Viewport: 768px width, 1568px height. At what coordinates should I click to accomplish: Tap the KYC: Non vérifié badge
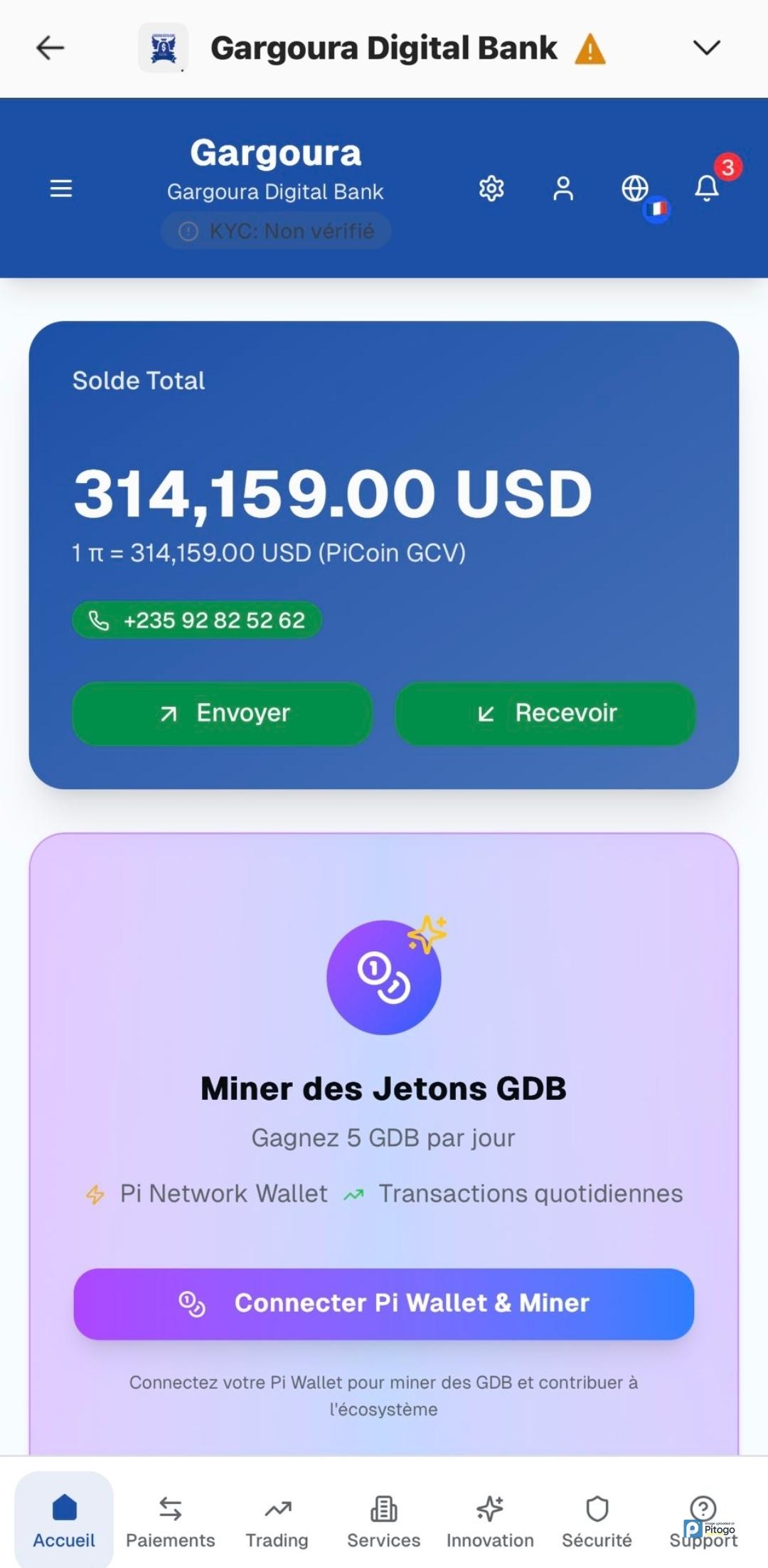point(276,231)
